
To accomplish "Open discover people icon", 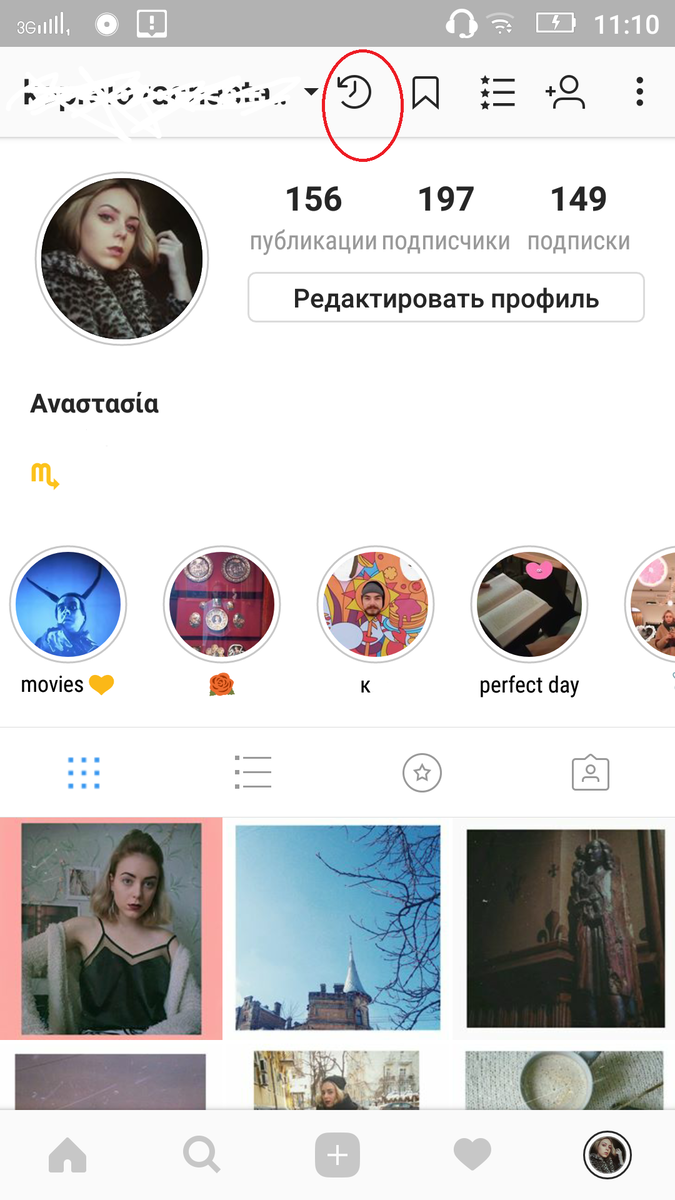I will pos(565,94).
